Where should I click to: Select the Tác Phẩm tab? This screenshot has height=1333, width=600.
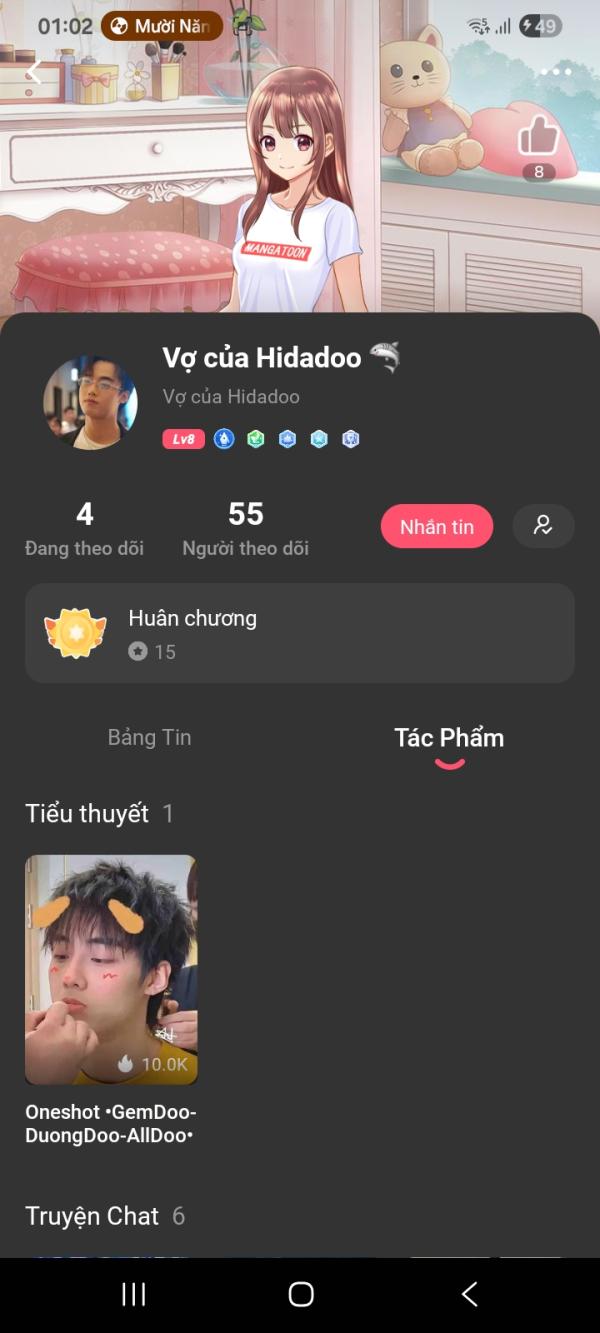(449, 738)
